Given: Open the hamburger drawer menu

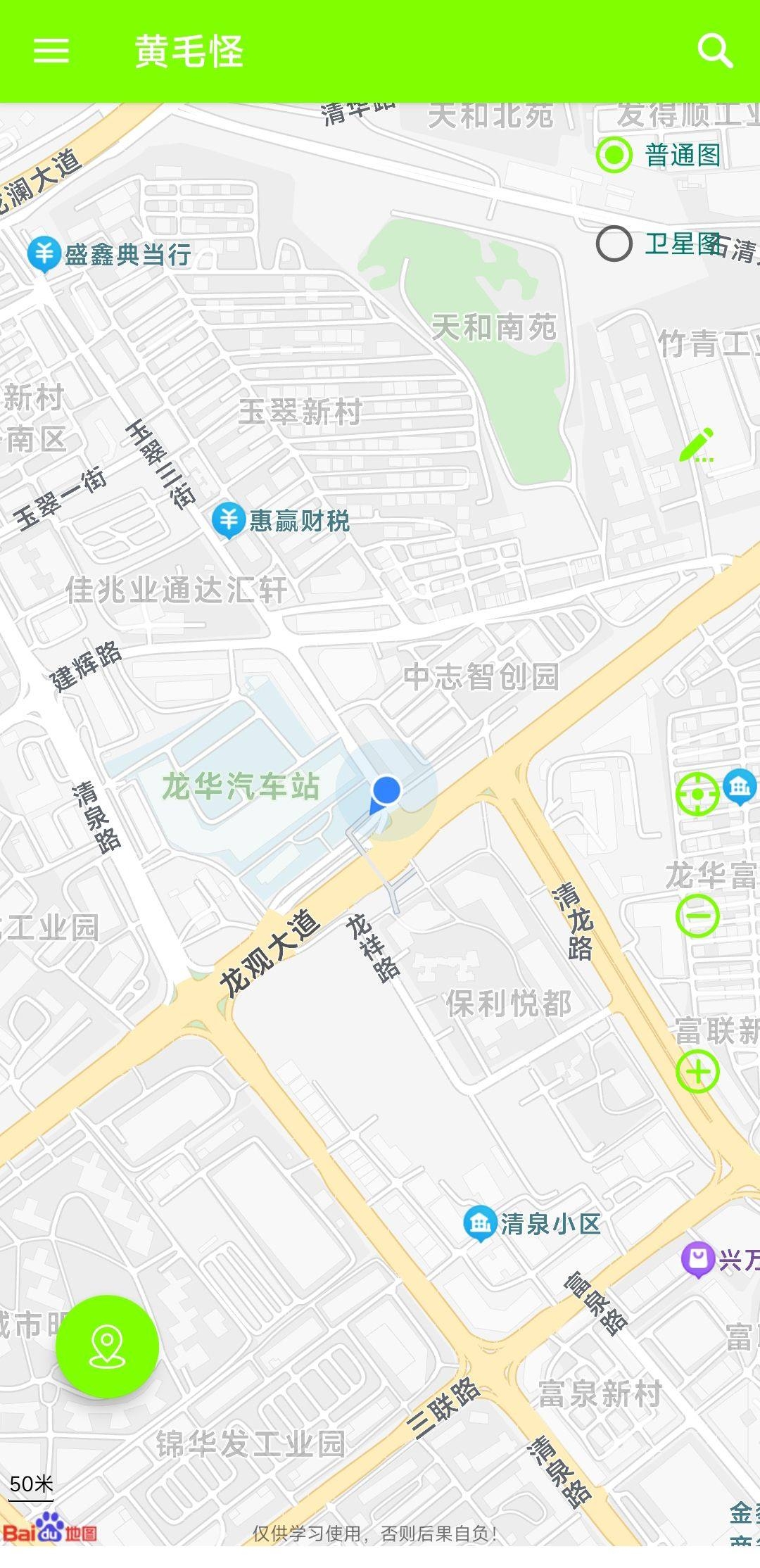Looking at the screenshot, I should [x=51, y=51].
